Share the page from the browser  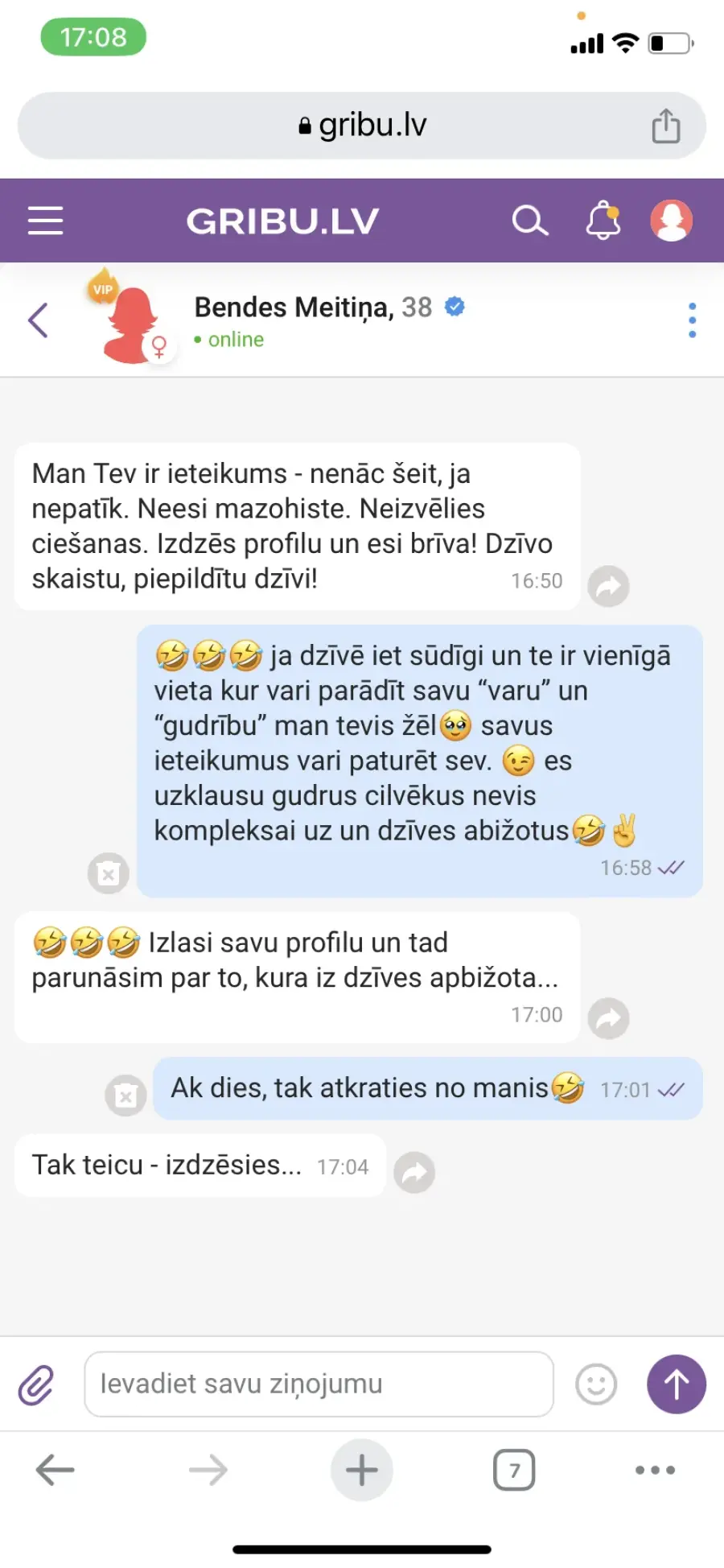coord(666,126)
